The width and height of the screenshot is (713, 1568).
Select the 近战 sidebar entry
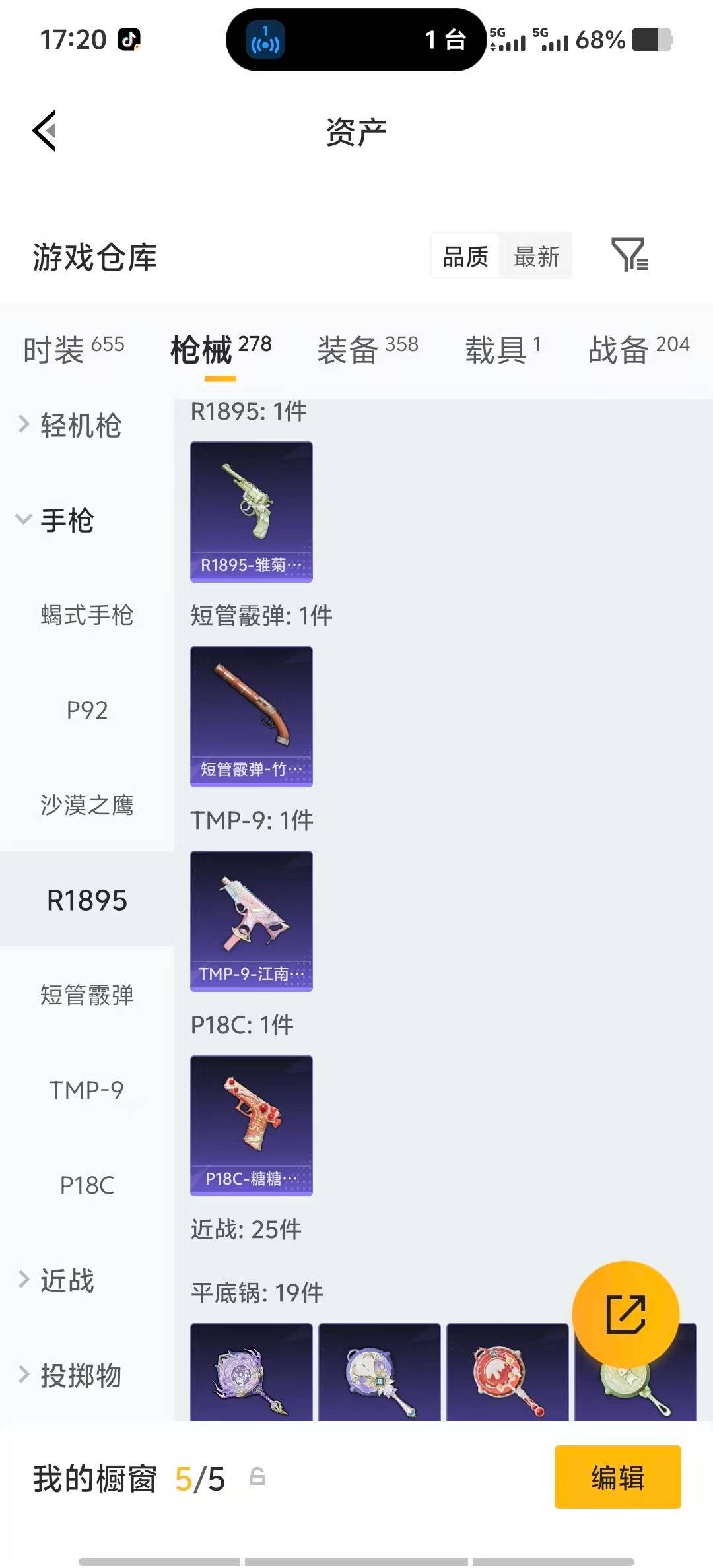65,1280
